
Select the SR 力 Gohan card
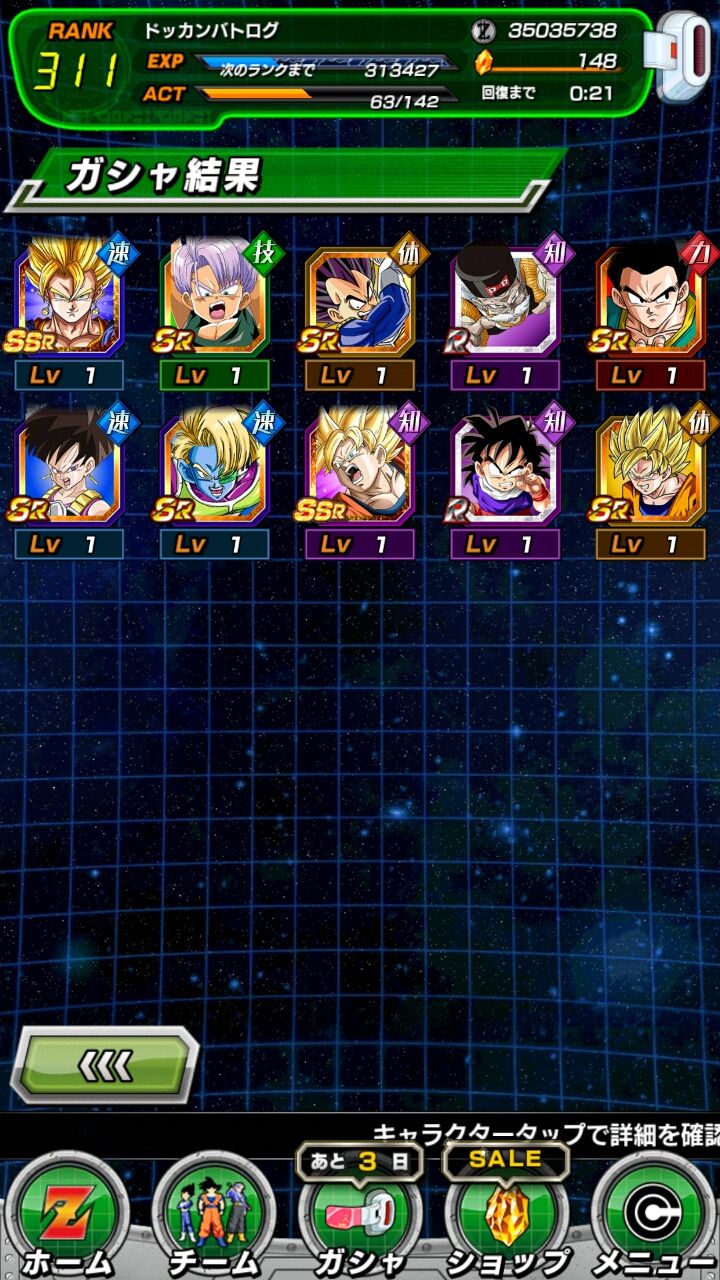(x=650, y=300)
